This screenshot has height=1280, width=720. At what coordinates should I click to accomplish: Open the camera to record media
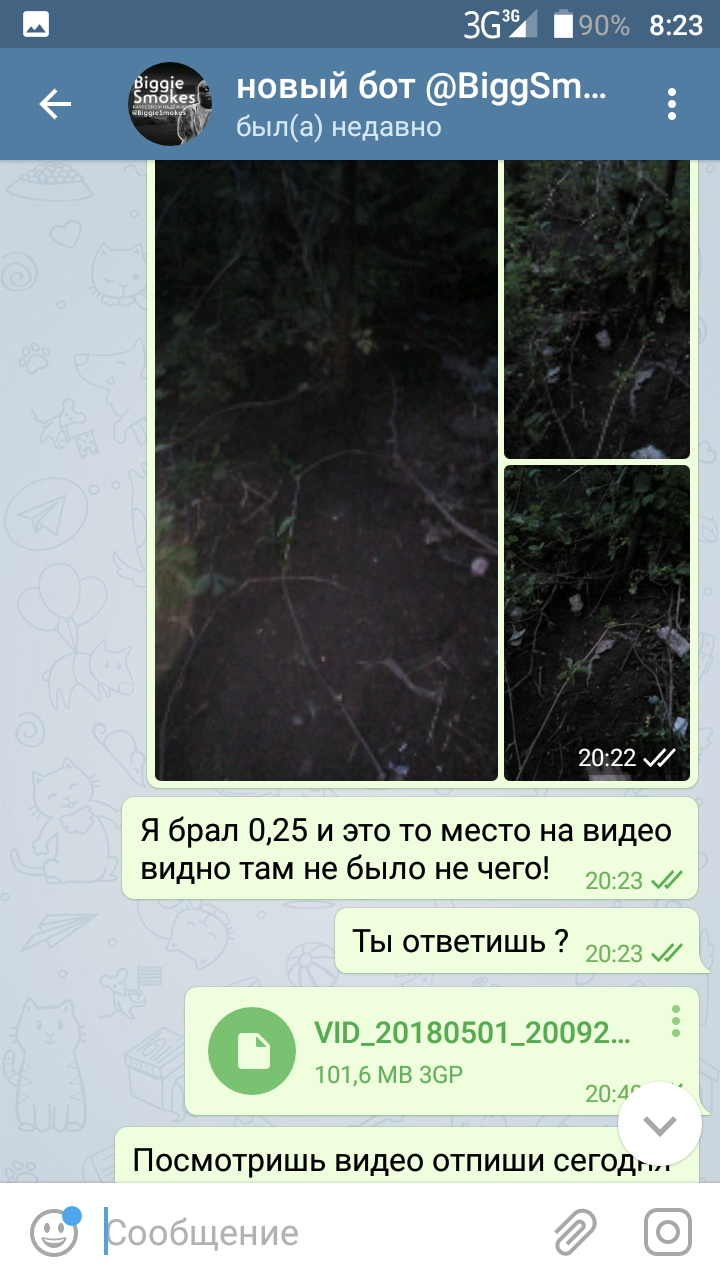(x=667, y=1232)
